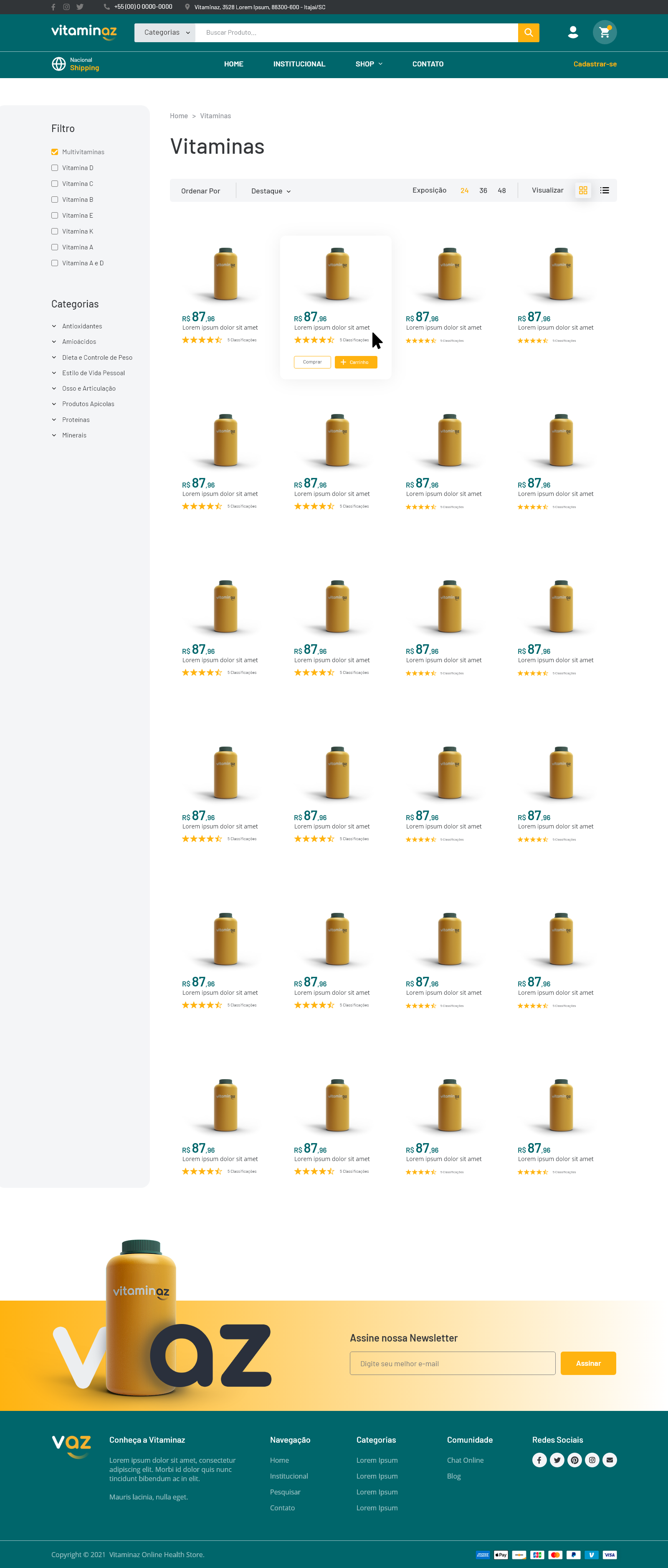
Task: Open the Destaque sort dropdown
Action: tap(271, 191)
